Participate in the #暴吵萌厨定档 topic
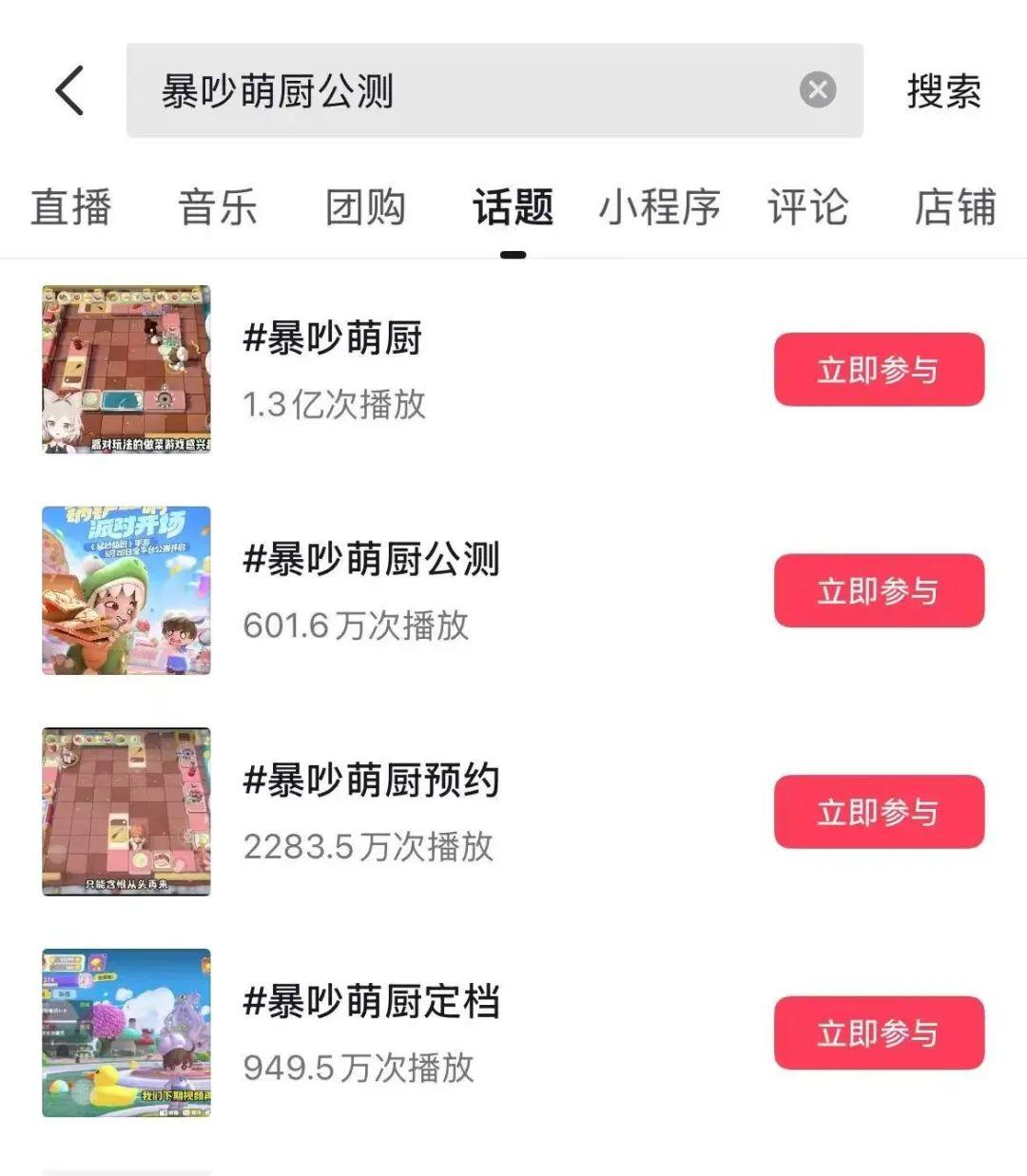The width and height of the screenshot is (1027, 1176). coord(879,1032)
